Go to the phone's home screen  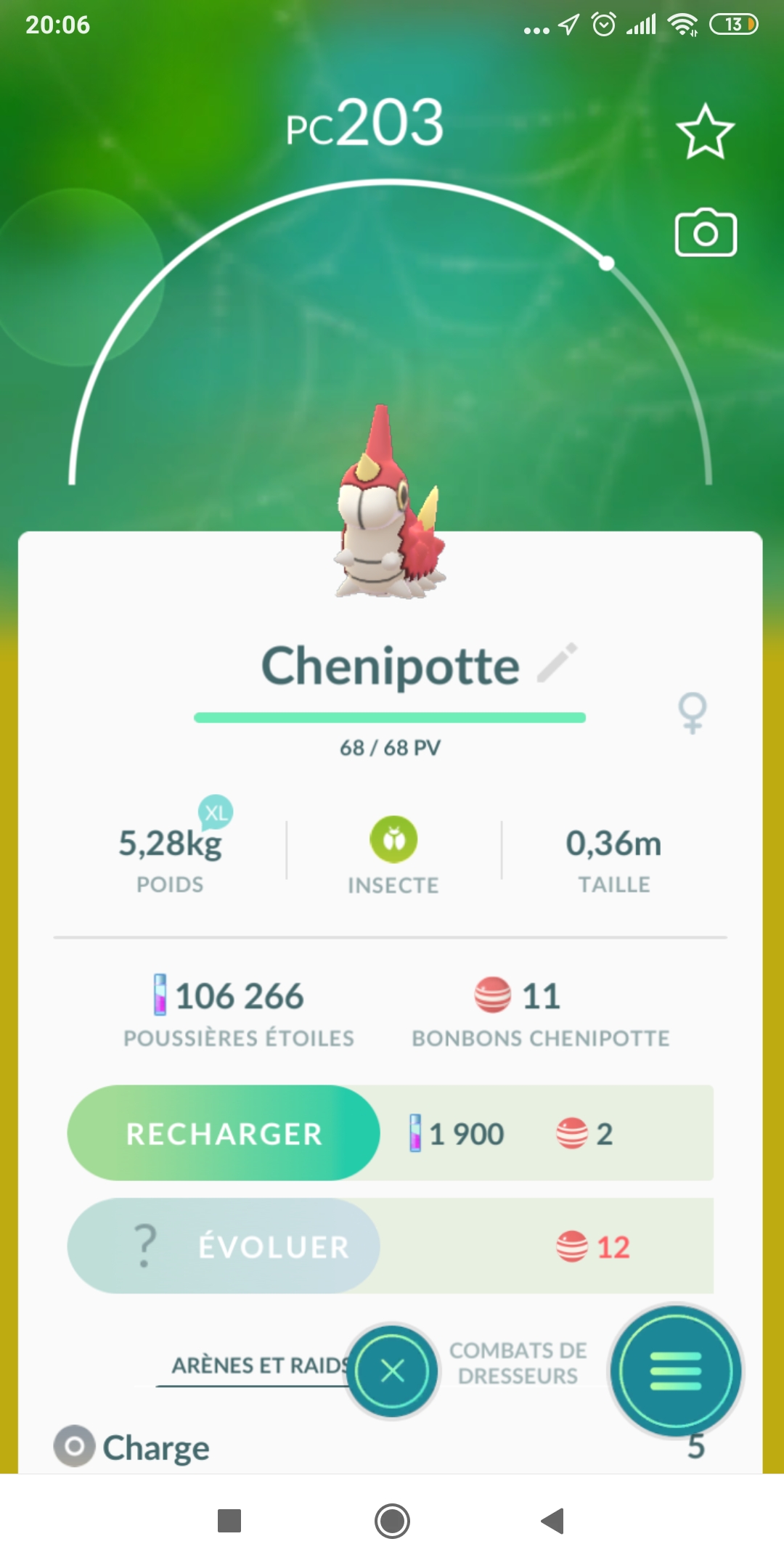pyautogui.click(x=392, y=1521)
